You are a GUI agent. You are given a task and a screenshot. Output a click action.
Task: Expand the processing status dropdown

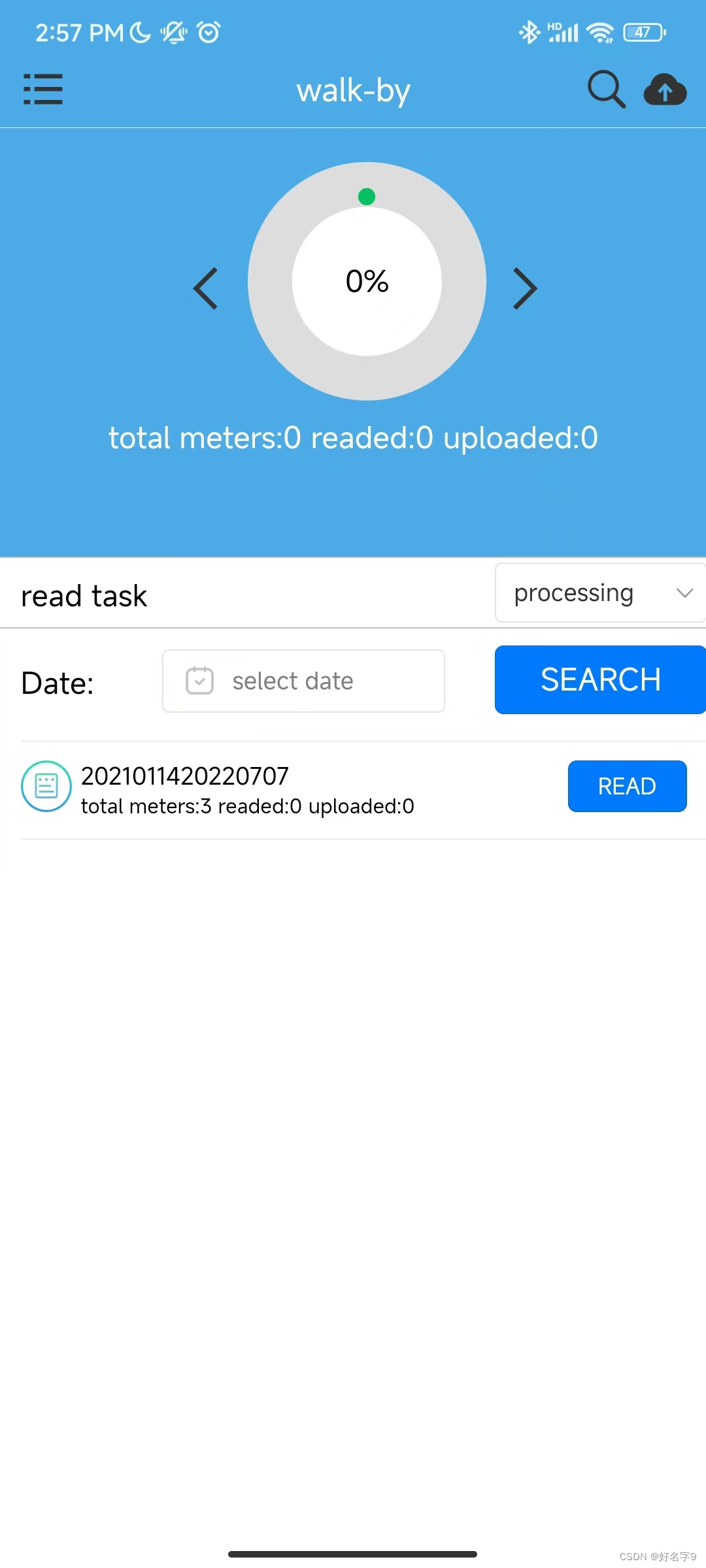click(600, 593)
